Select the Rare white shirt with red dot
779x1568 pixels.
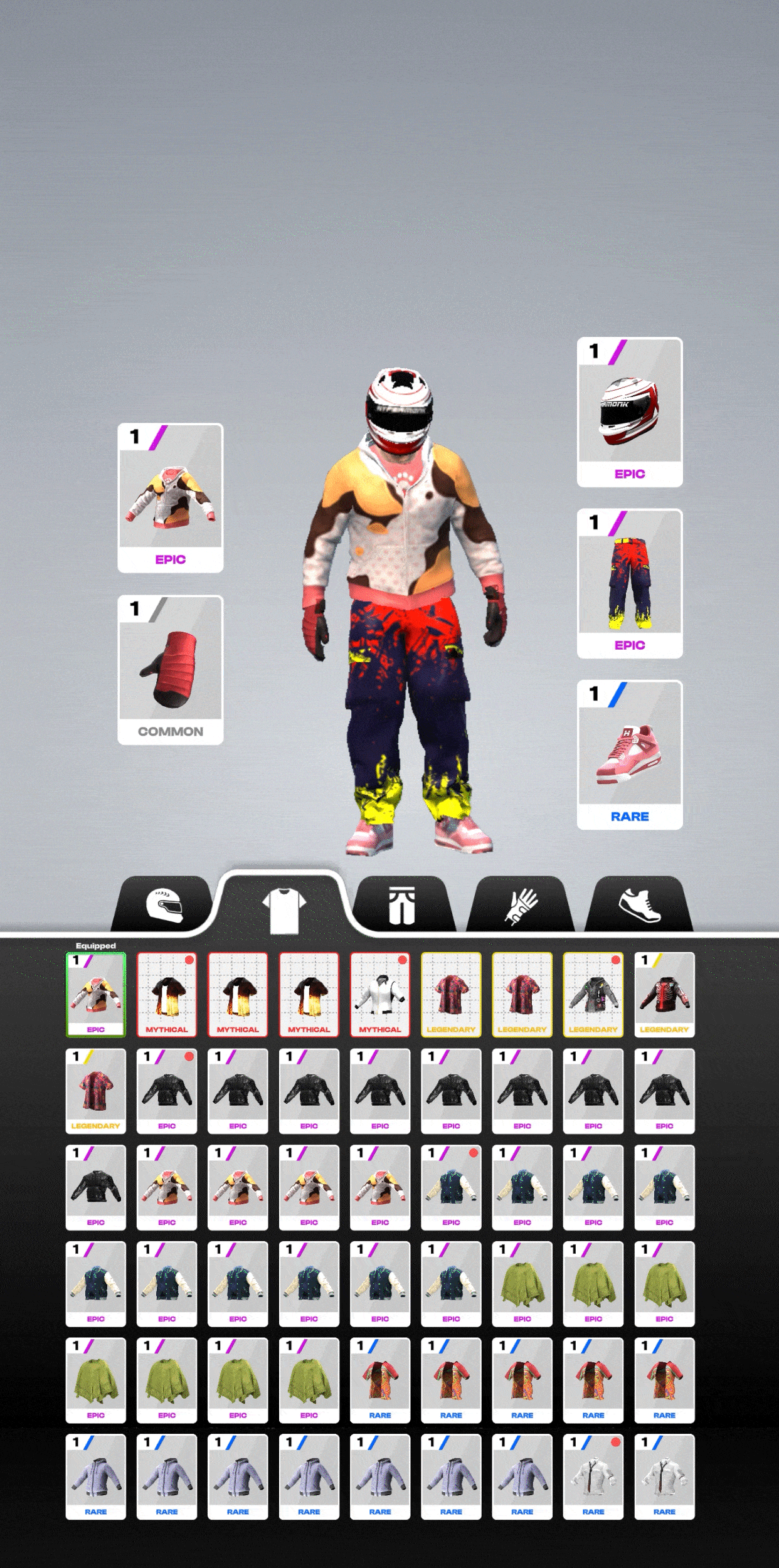[593, 1476]
